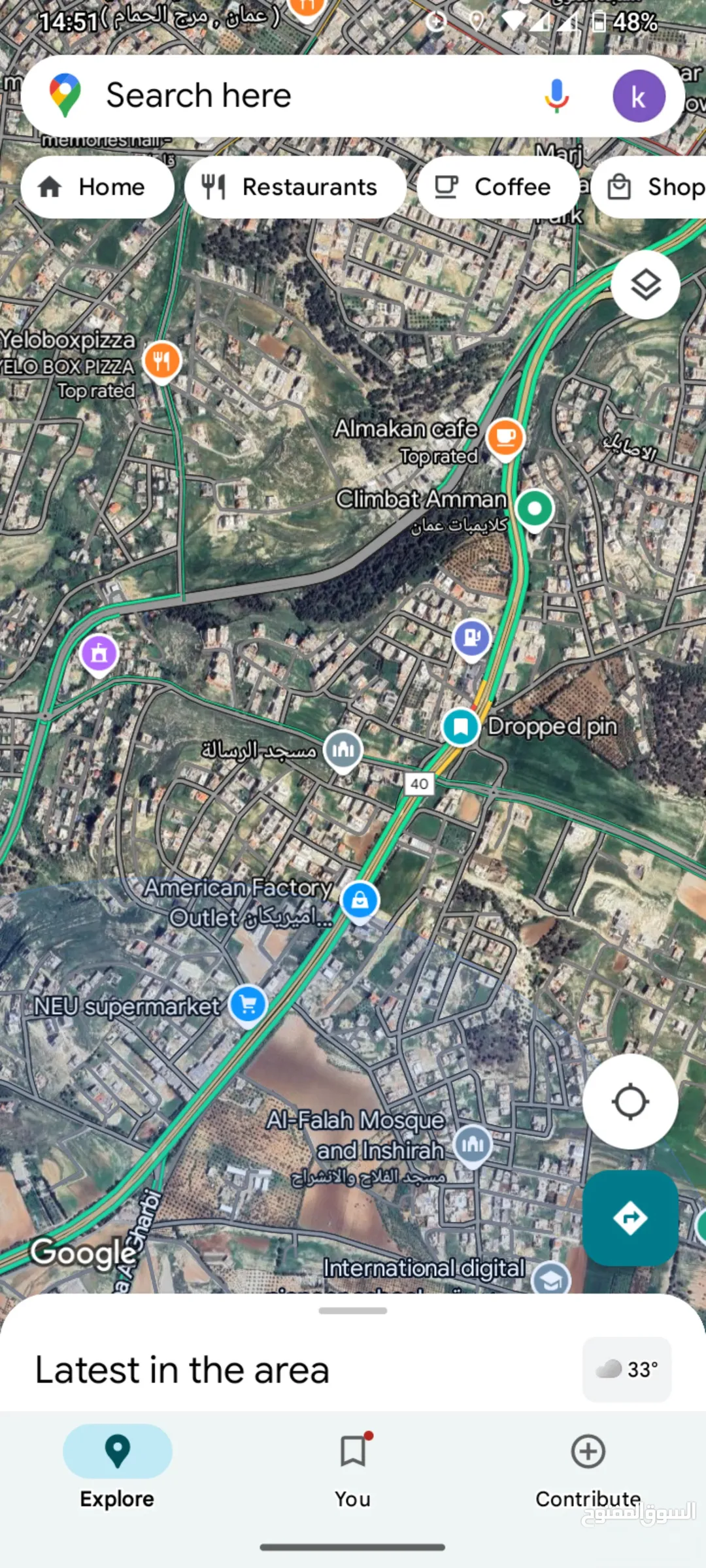Open Al-Falah Mosque and Inshirah marker
This screenshot has width=706, height=1568.
click(472, 1145)
